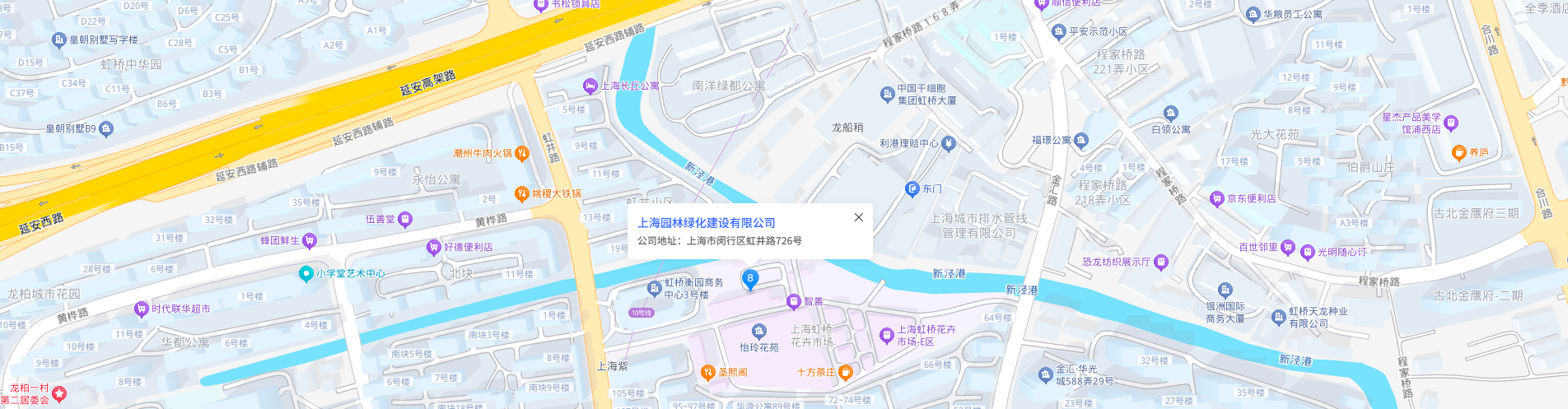Viewport: 1568px width, 409px height.
Task: Select the 京东便利店 store marker
Action: tap(1216, 198)
